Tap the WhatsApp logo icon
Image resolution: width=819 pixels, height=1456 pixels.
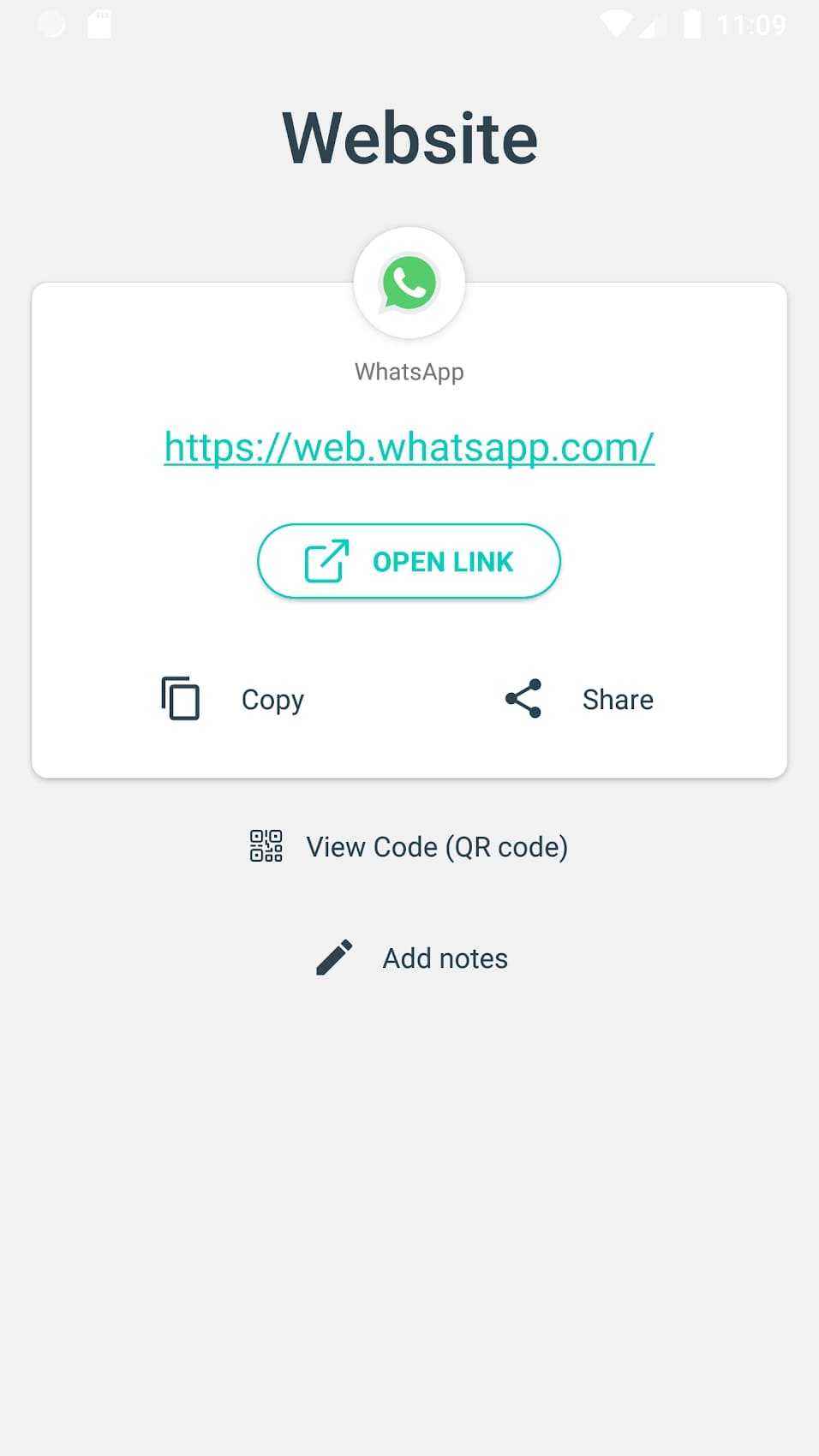click(409, 283)
